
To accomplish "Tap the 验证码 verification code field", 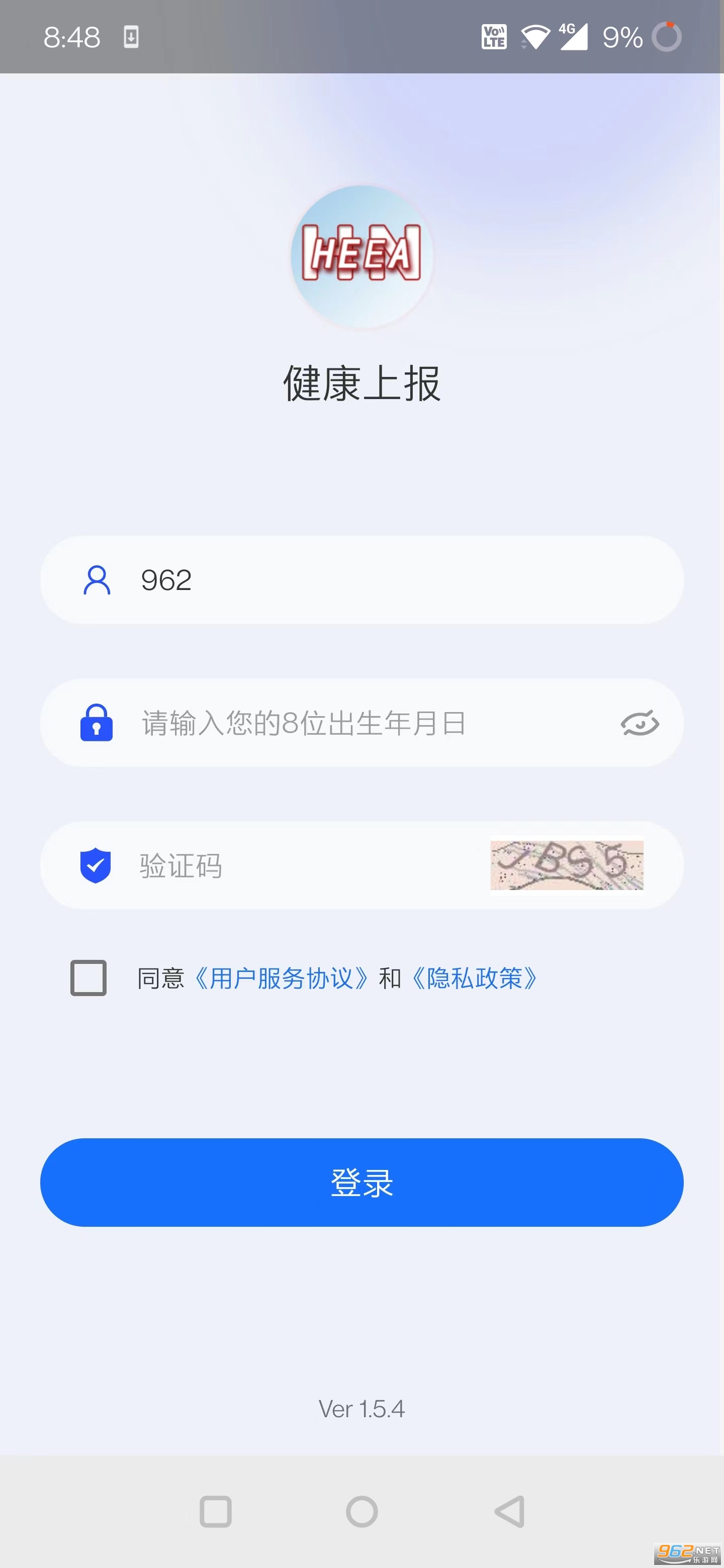I will tap(305, 865).
